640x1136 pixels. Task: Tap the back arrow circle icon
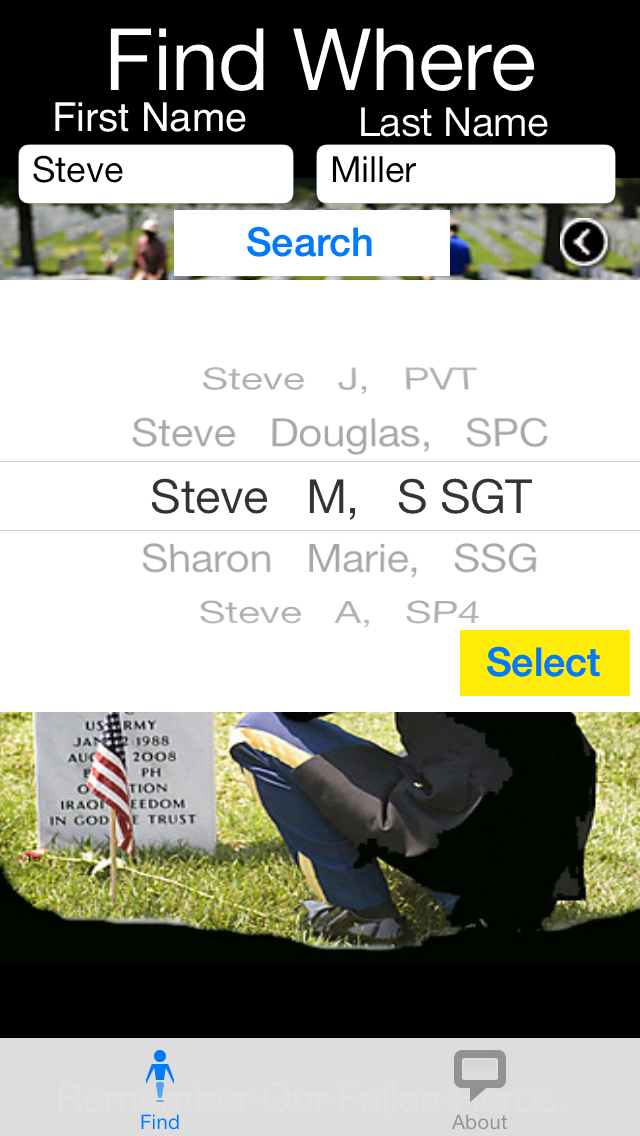pos(583,241)
